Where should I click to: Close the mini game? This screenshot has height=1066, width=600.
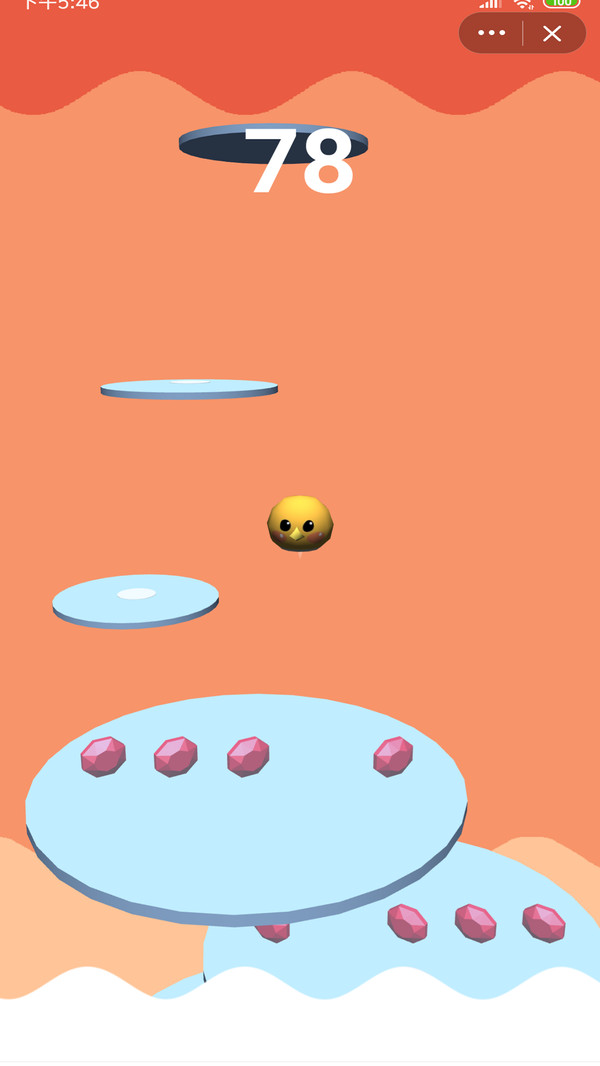click(552, 33)
